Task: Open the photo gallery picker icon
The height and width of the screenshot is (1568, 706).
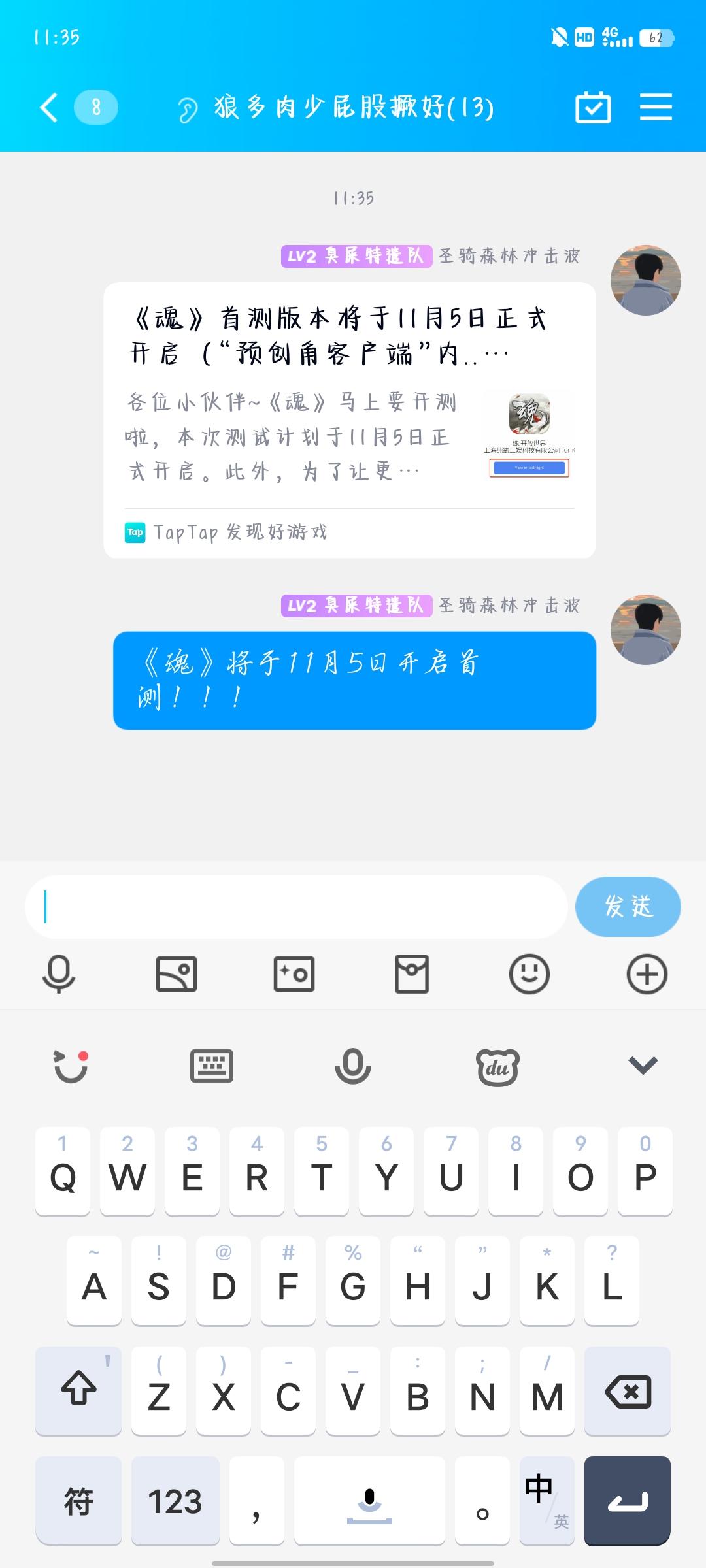Action: (177, 973)
